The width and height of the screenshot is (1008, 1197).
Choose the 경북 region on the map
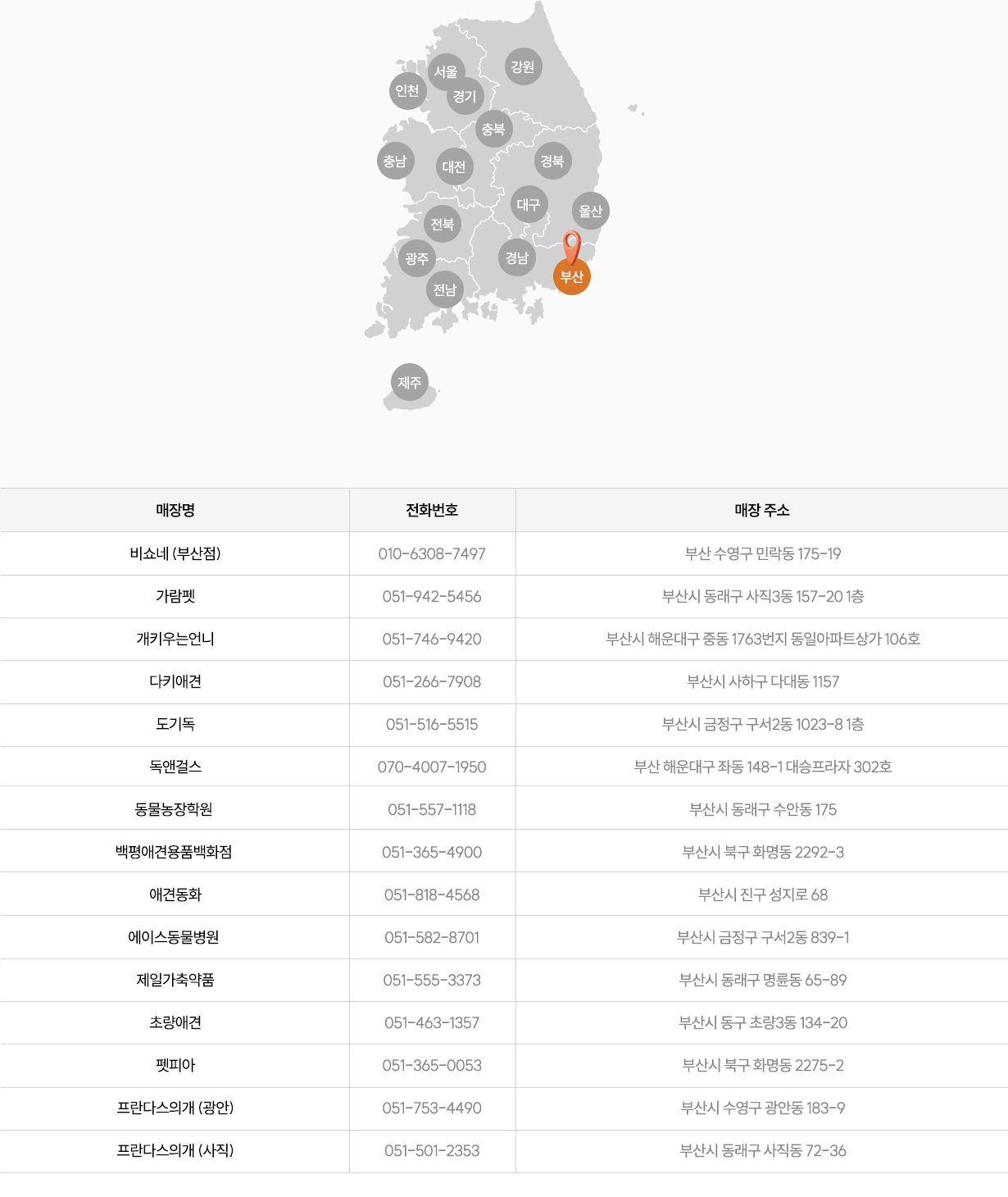click(x=552, y=161)
